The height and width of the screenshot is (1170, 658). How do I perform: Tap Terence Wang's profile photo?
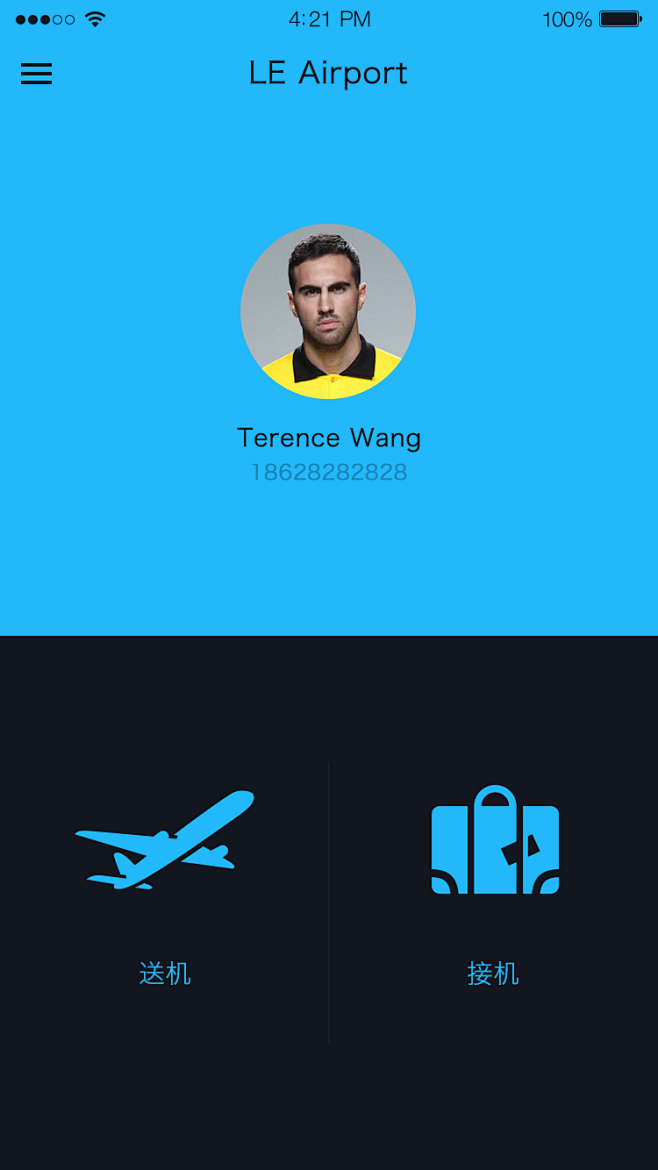[x=328, y=311]
